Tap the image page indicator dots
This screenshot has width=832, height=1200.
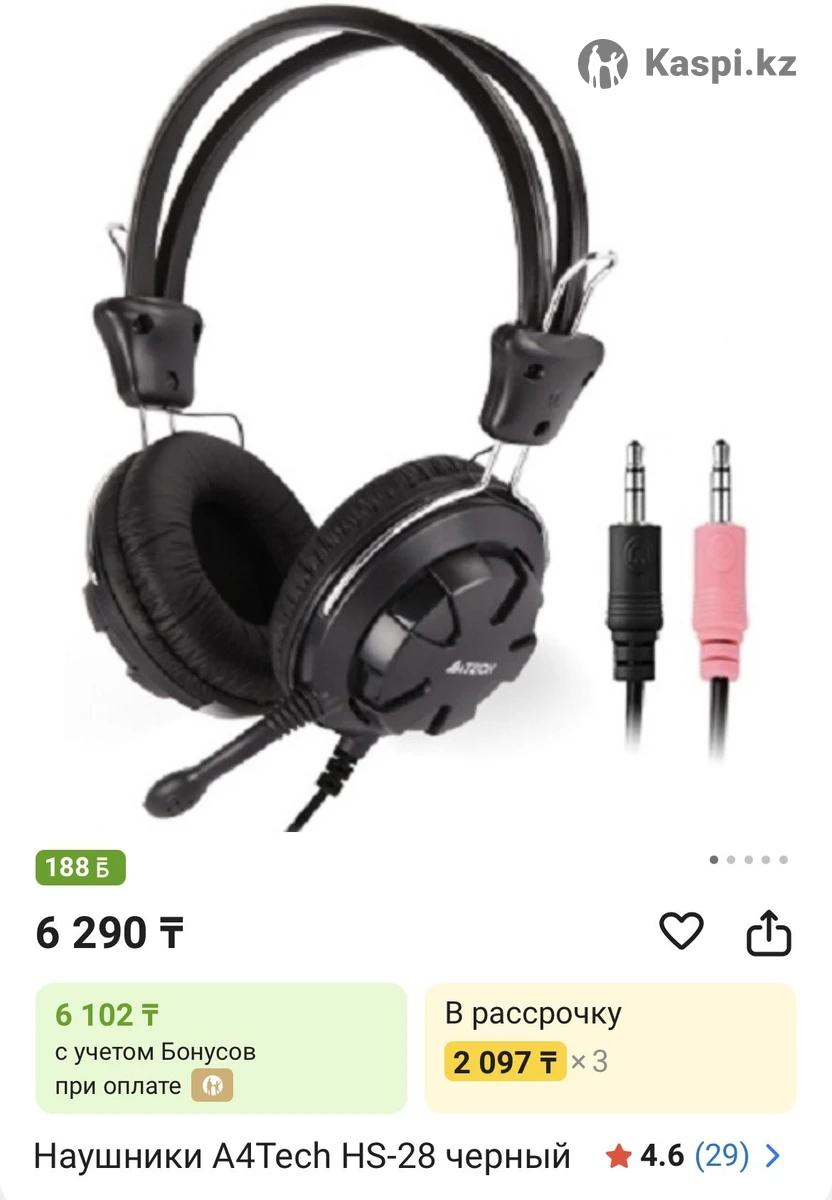pyautogui.click(x=748, y=859)
